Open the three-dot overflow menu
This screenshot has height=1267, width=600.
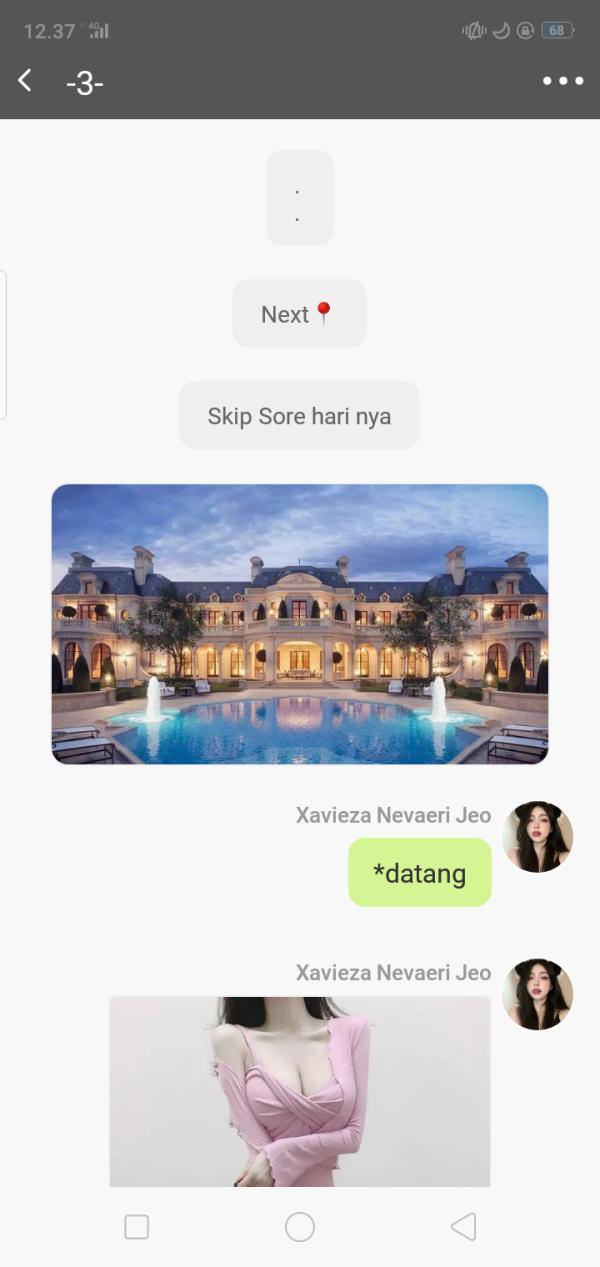(563, 82)
